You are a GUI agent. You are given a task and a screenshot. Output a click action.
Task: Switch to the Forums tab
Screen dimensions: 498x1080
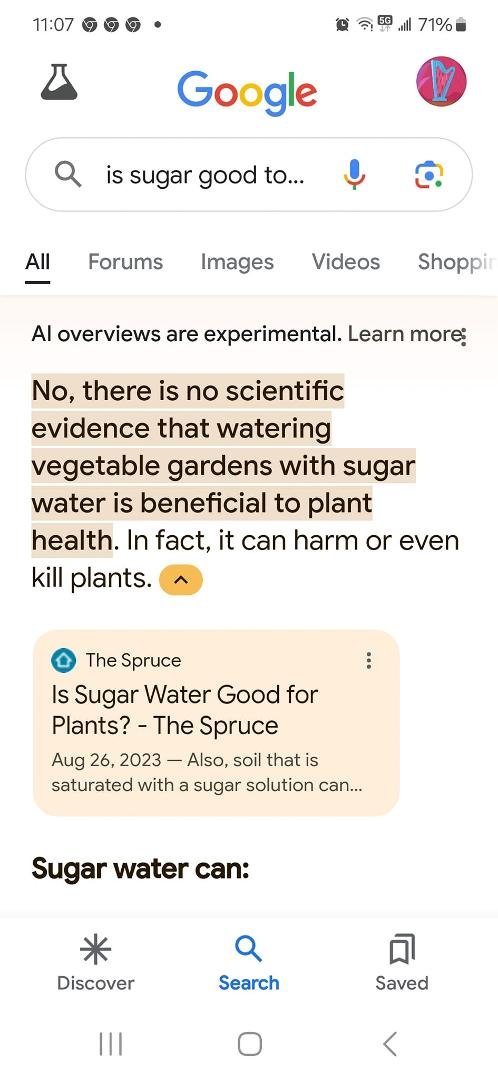pos(125,262)
